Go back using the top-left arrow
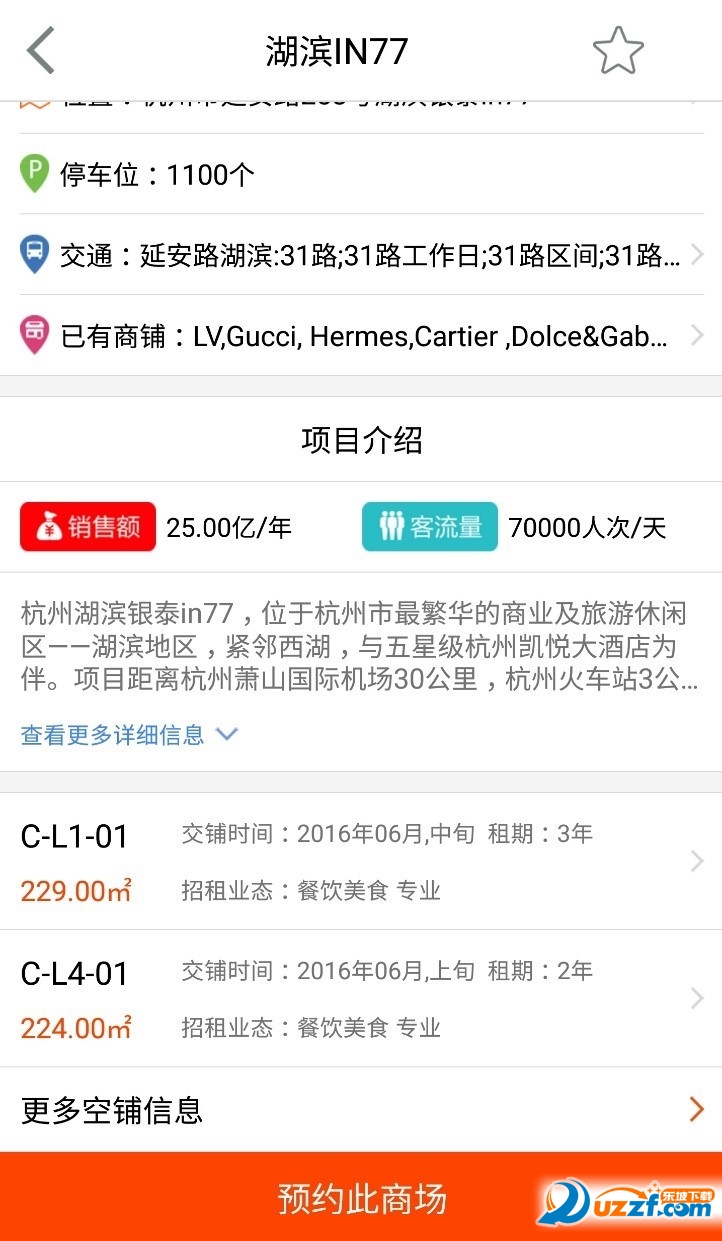The height and width of the screenshot is (1241, 722). (40, 50)
